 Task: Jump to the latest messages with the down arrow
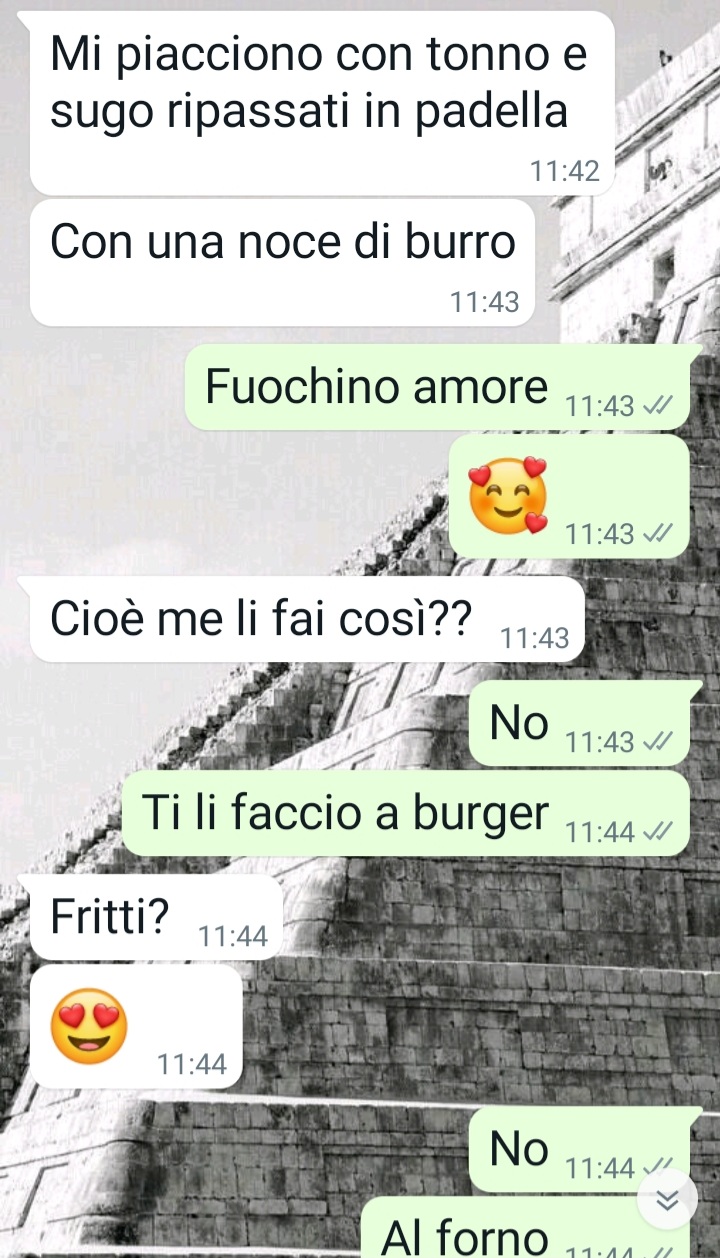667,1200
